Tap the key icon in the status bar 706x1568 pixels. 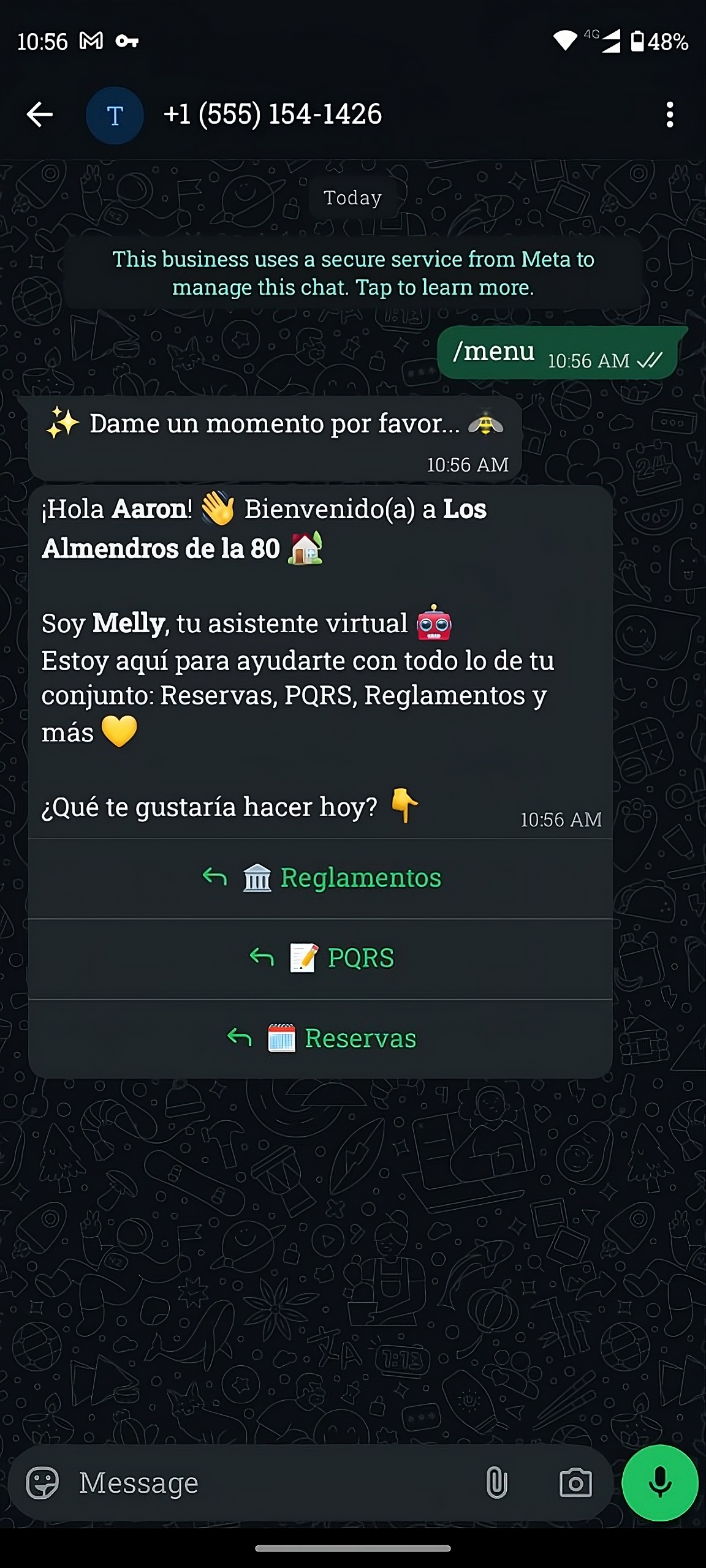tap(127, 40)
